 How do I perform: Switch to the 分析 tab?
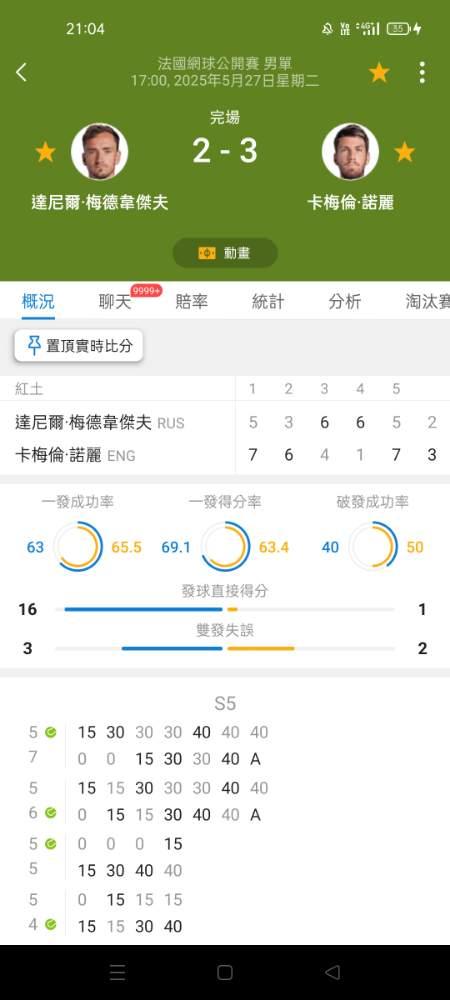tap(345, 301)
